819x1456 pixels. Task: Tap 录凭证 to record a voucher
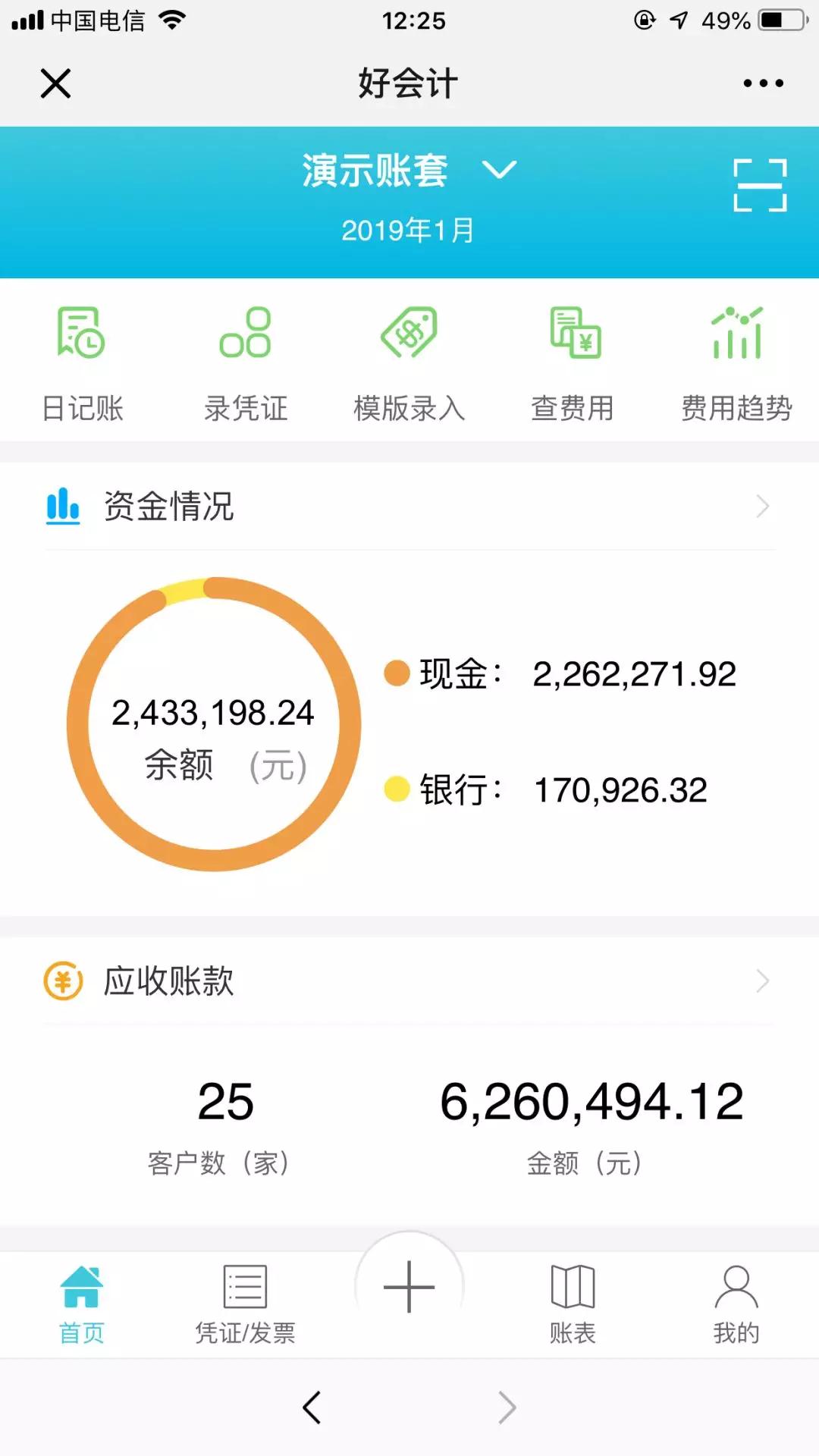point(246,364)
